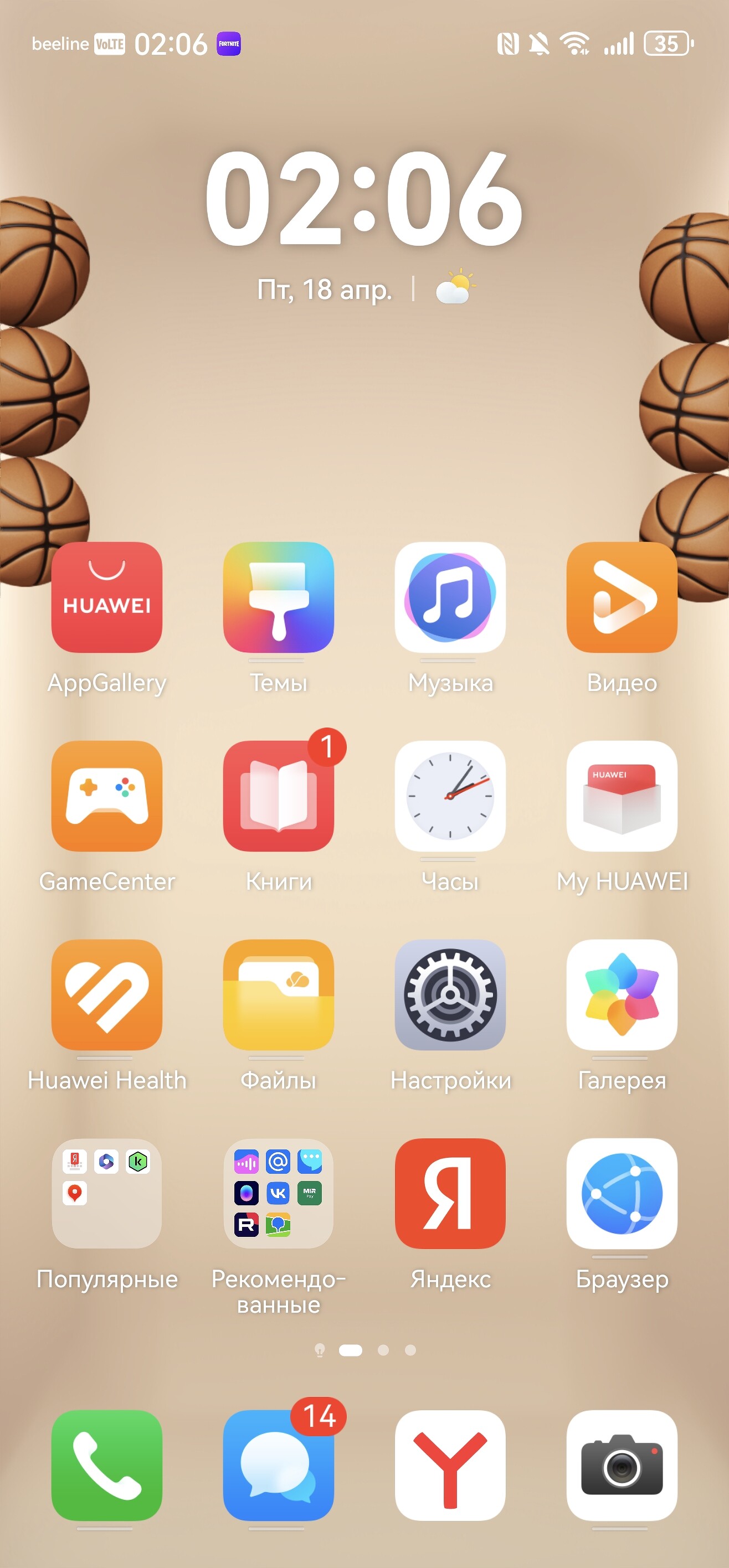Launch the Видео app
Screen dimensions: 729x1568
click(622, 597)
